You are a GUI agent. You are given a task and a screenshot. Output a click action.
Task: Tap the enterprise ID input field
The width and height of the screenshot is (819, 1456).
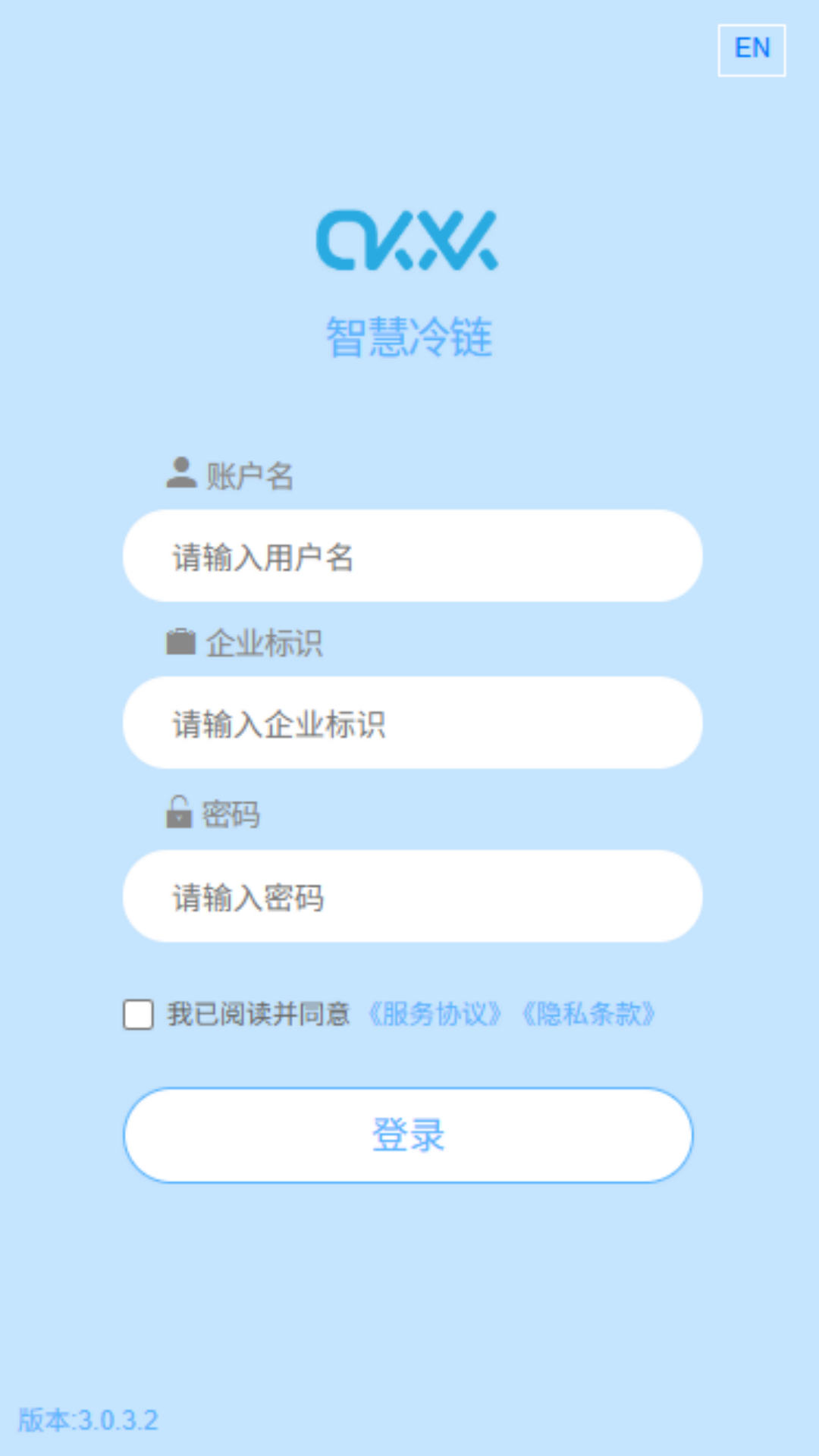click(413, 723)
